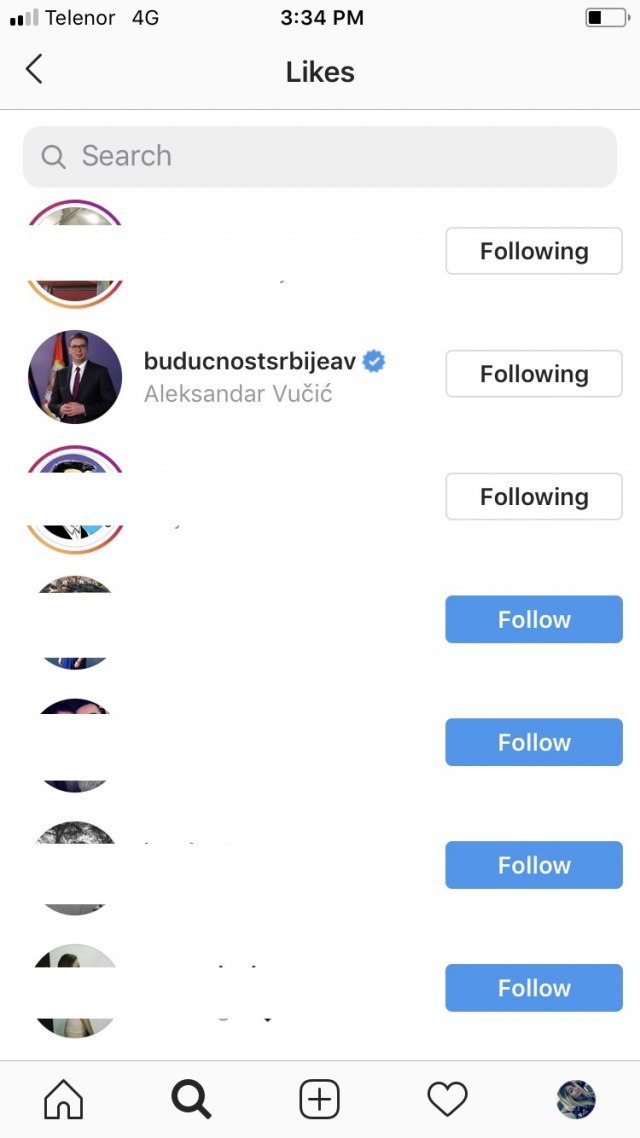This screenshot has height=1138, width=640.
Task: Switch to the Search explore tab
Action: [x=191, y=1100]
